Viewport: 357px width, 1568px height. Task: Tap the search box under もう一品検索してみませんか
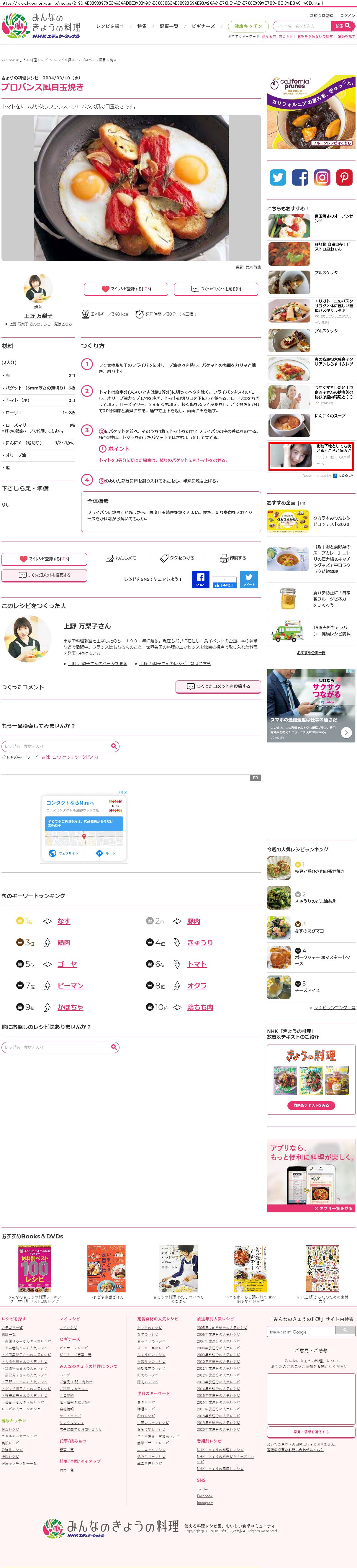point(60,746)
